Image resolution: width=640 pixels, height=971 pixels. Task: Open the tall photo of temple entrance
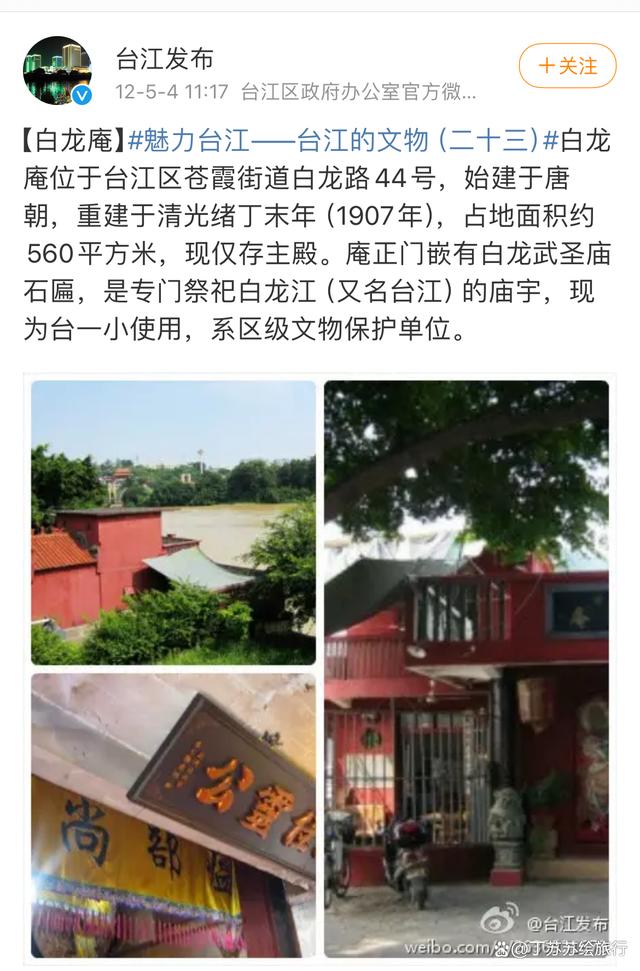click(466, 667)
